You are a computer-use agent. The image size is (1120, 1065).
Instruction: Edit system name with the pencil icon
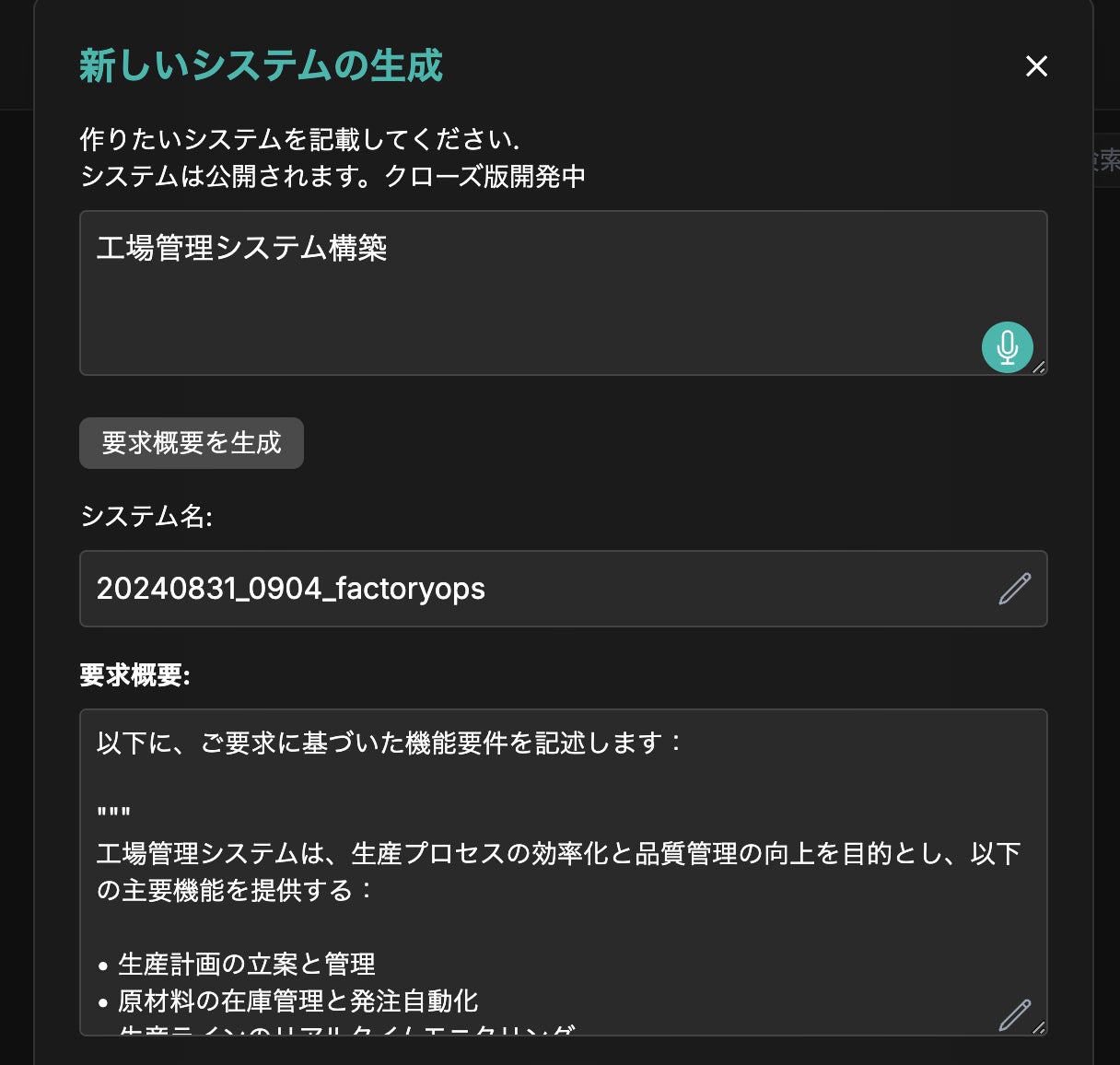tap(1014, 589)
